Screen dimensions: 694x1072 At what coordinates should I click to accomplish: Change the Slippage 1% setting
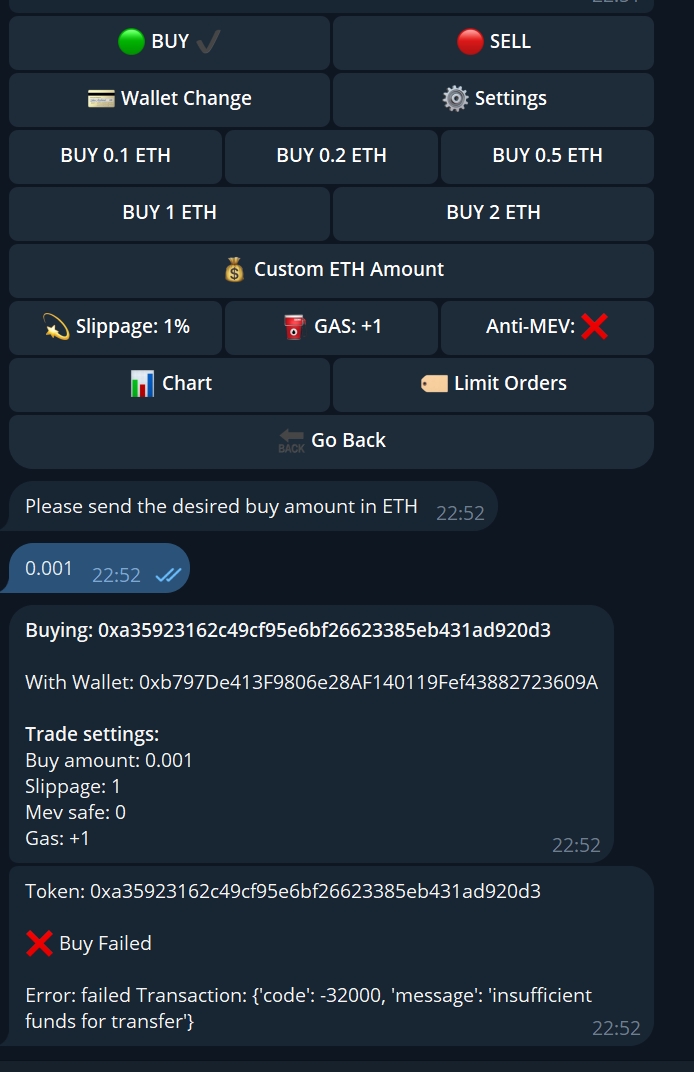115,327
